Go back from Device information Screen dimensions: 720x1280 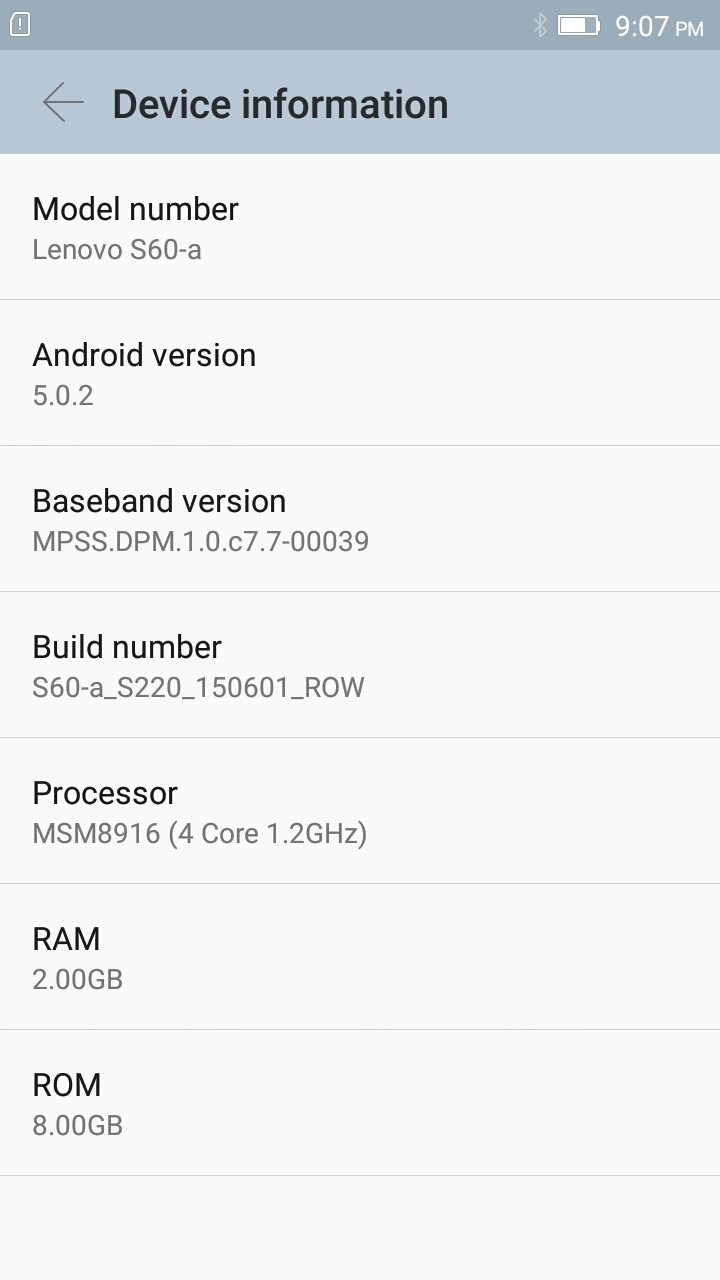click(x=63, y=103)
